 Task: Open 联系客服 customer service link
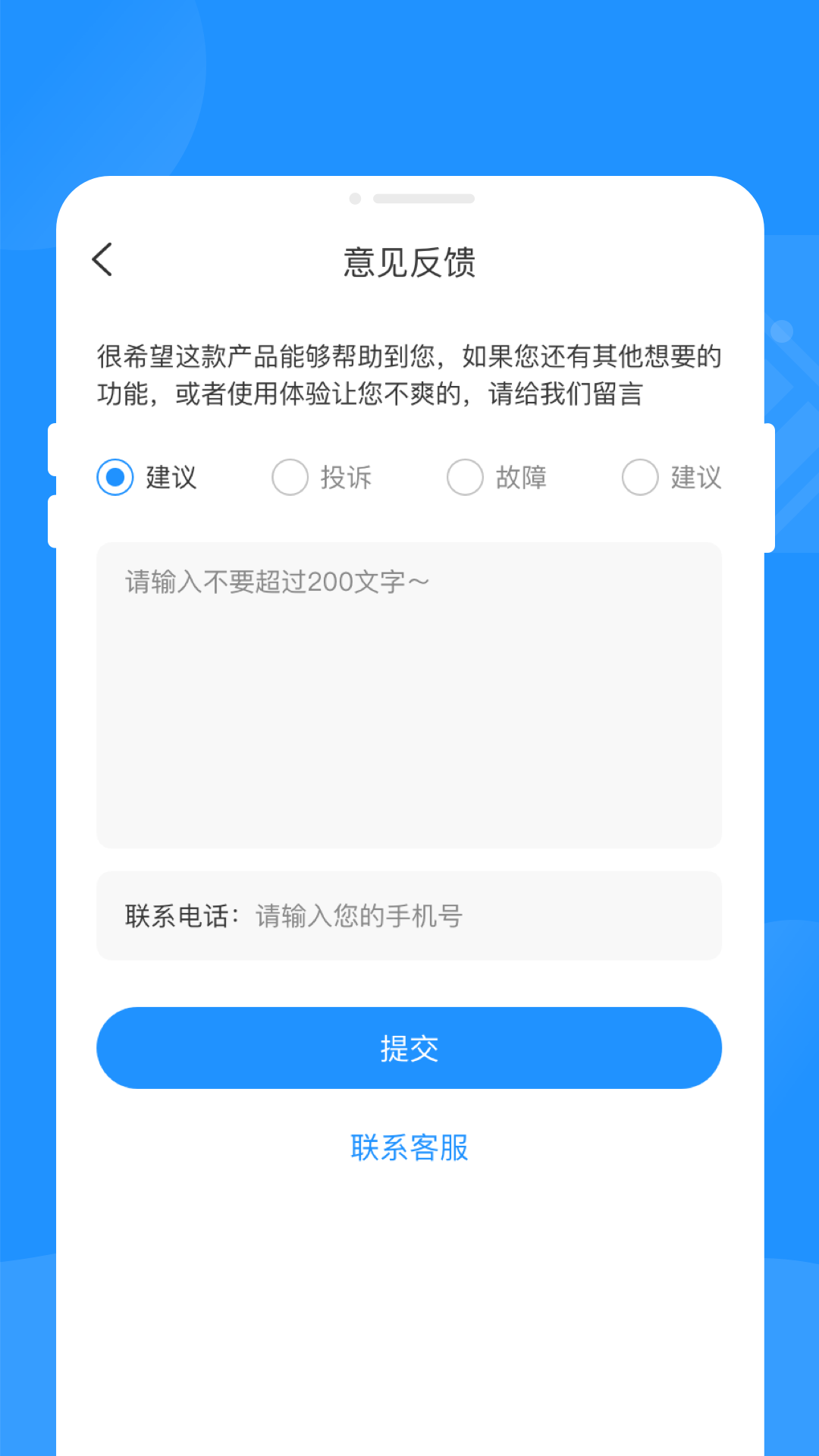(x=409, y=1148)
